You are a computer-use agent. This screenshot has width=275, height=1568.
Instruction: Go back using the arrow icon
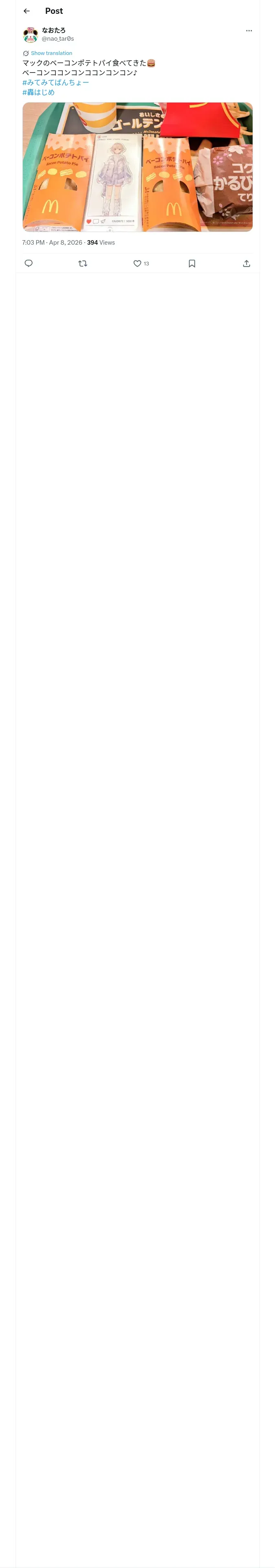(26, 11)
